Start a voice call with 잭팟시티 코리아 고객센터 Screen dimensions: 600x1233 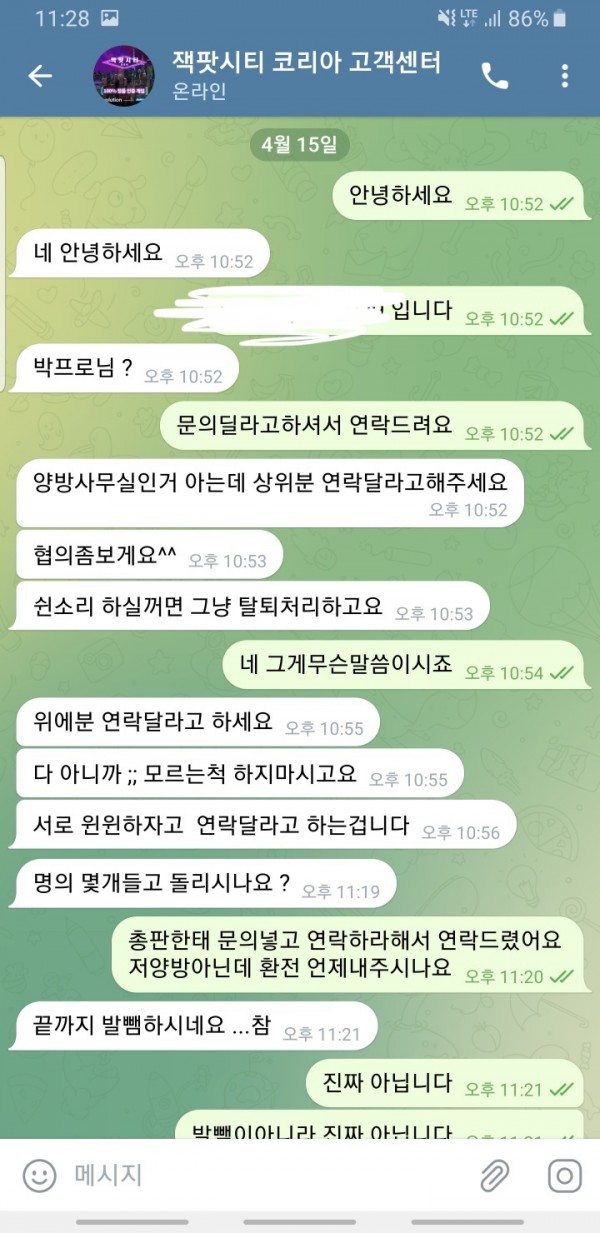[x=495, y=76]
